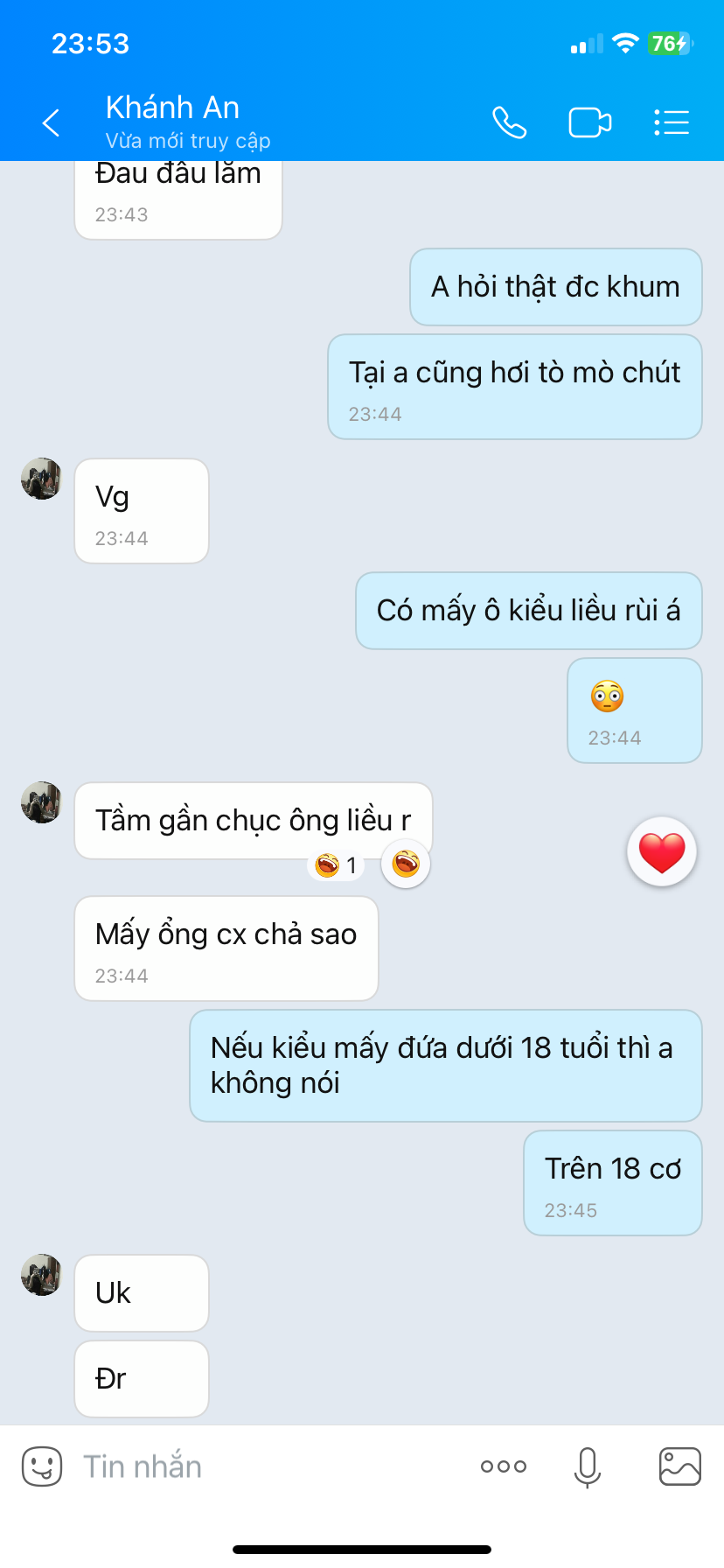Open Khánh An's avatar beside "Vg" message
Image resolution: width=724 pixels, height=1568 pixels.
(41, 479)
